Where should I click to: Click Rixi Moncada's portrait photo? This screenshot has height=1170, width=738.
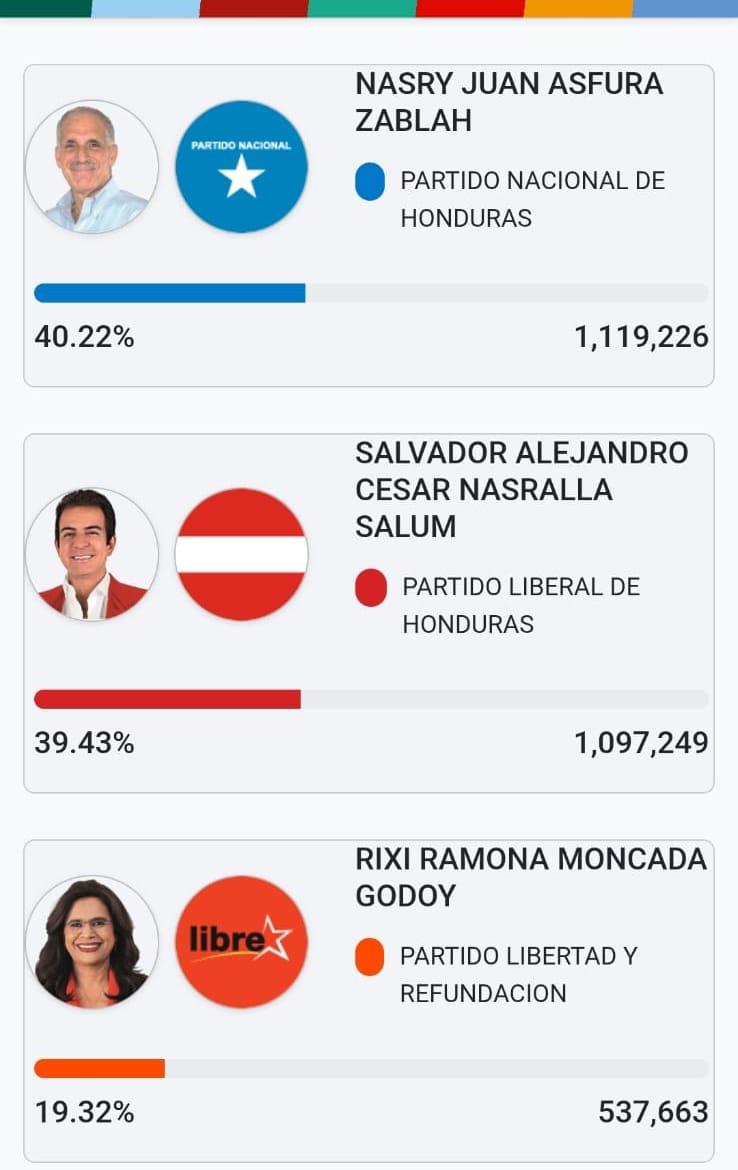pos(93,942)
